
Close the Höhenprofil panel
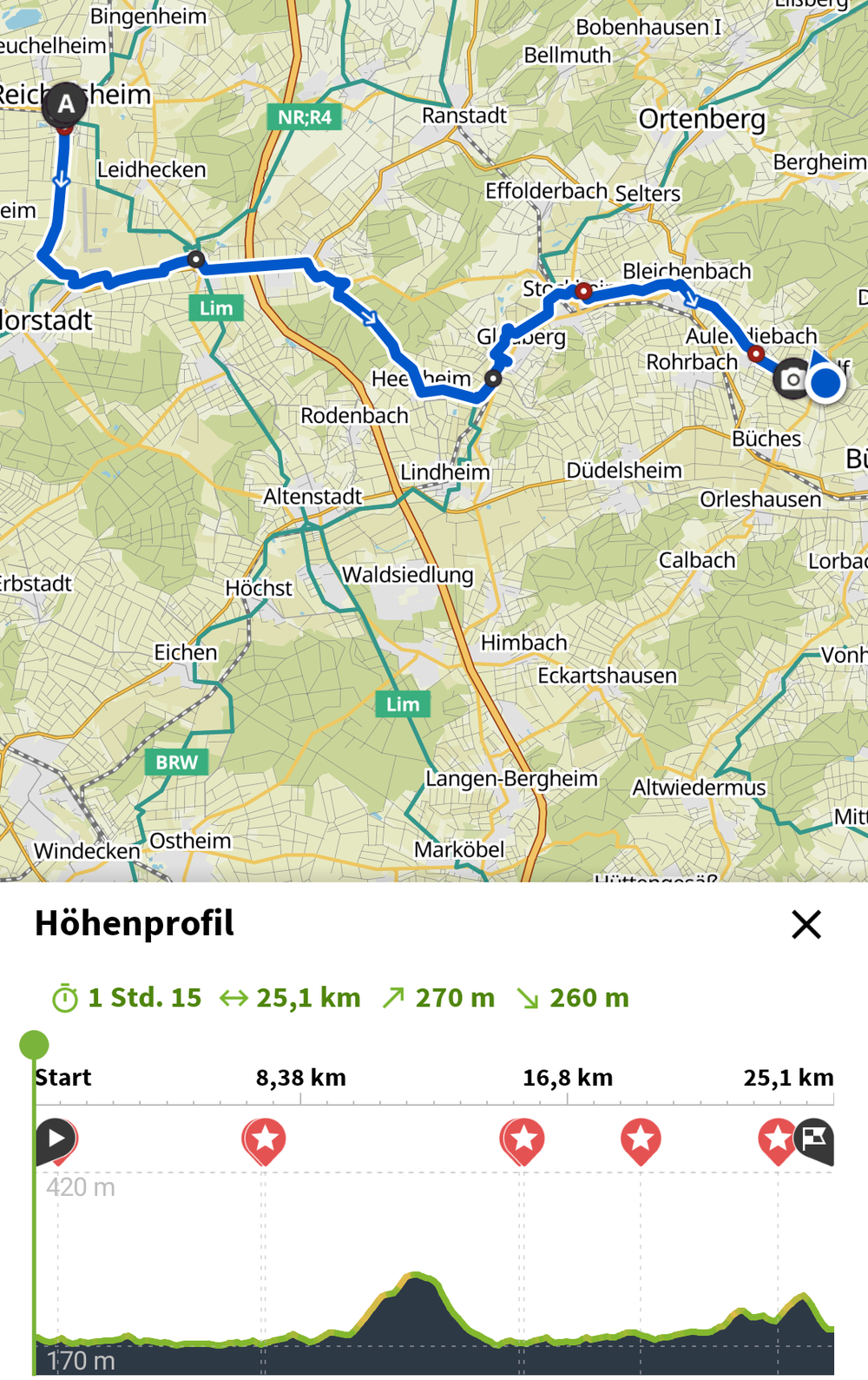(x=806, y=924)
